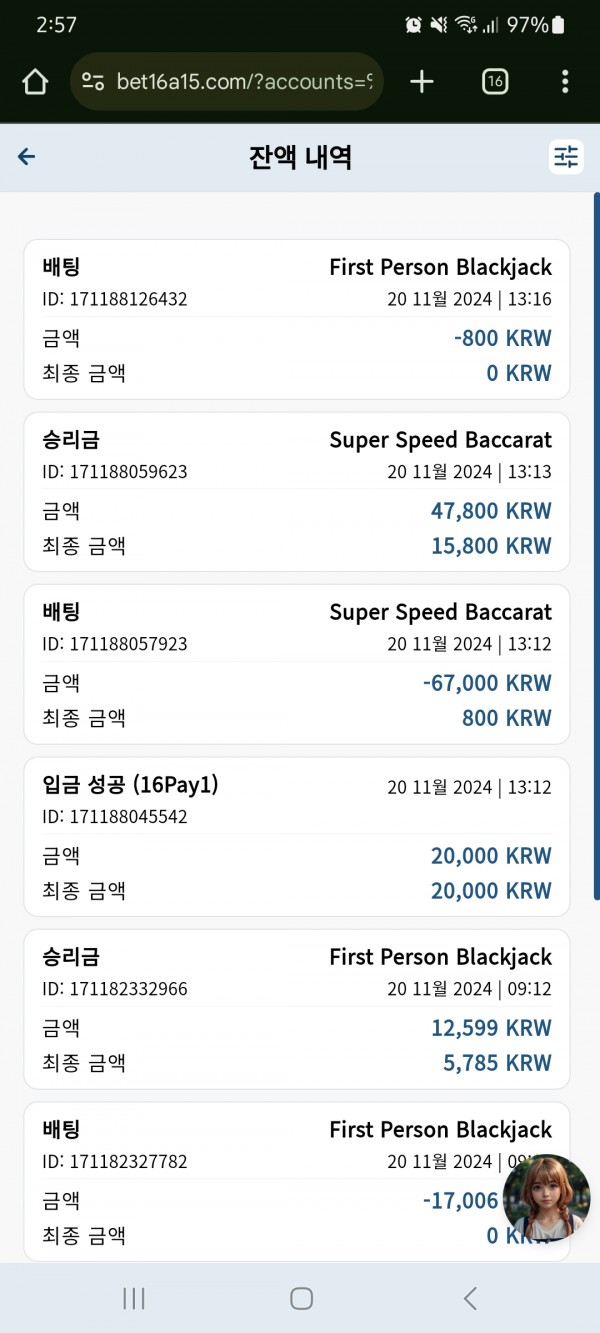Screen dimensions: 600x1333
Task: Tap the system back button
Action: pyautogui.click(x=470, y=1298)
